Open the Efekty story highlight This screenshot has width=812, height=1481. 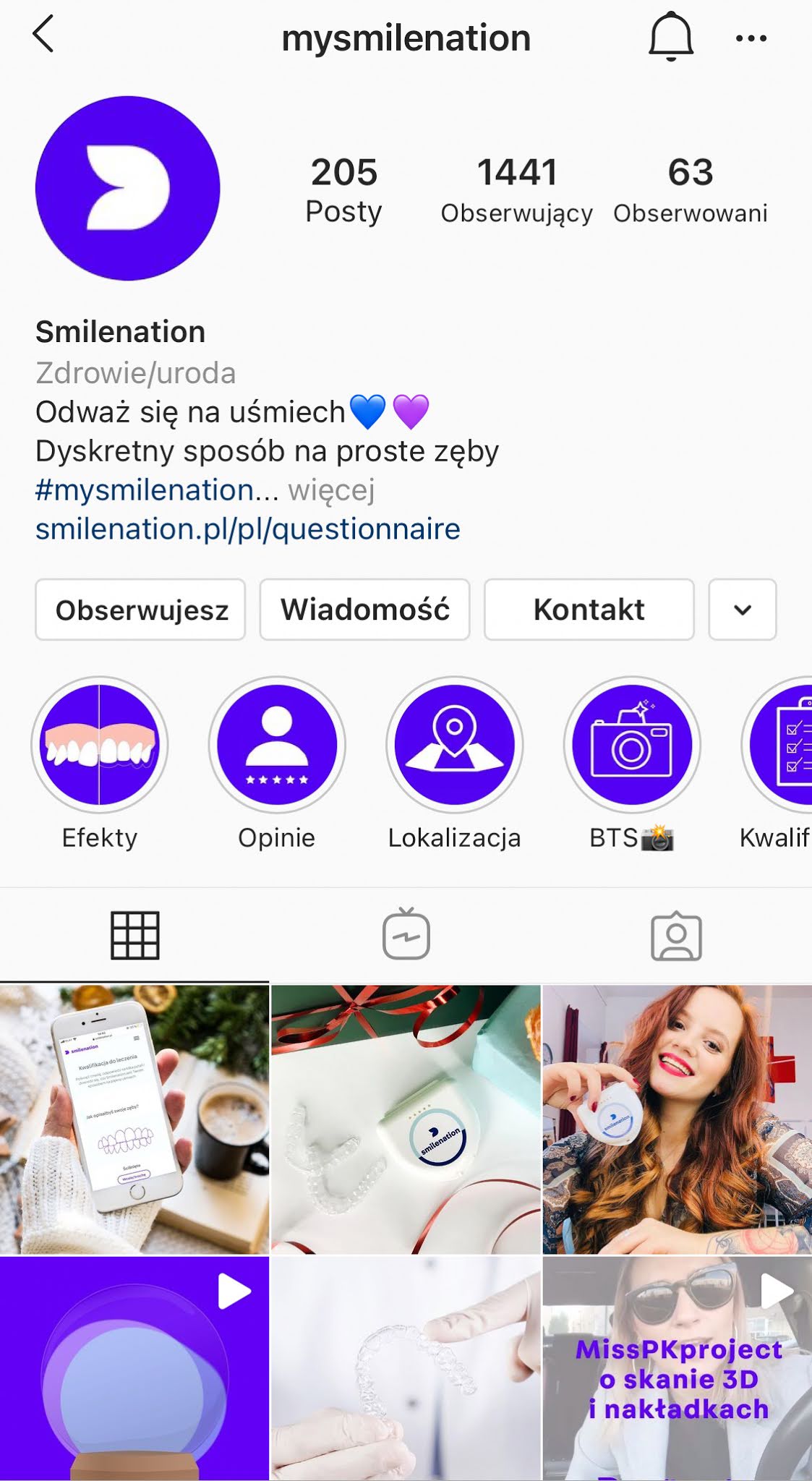click(100, 745)
